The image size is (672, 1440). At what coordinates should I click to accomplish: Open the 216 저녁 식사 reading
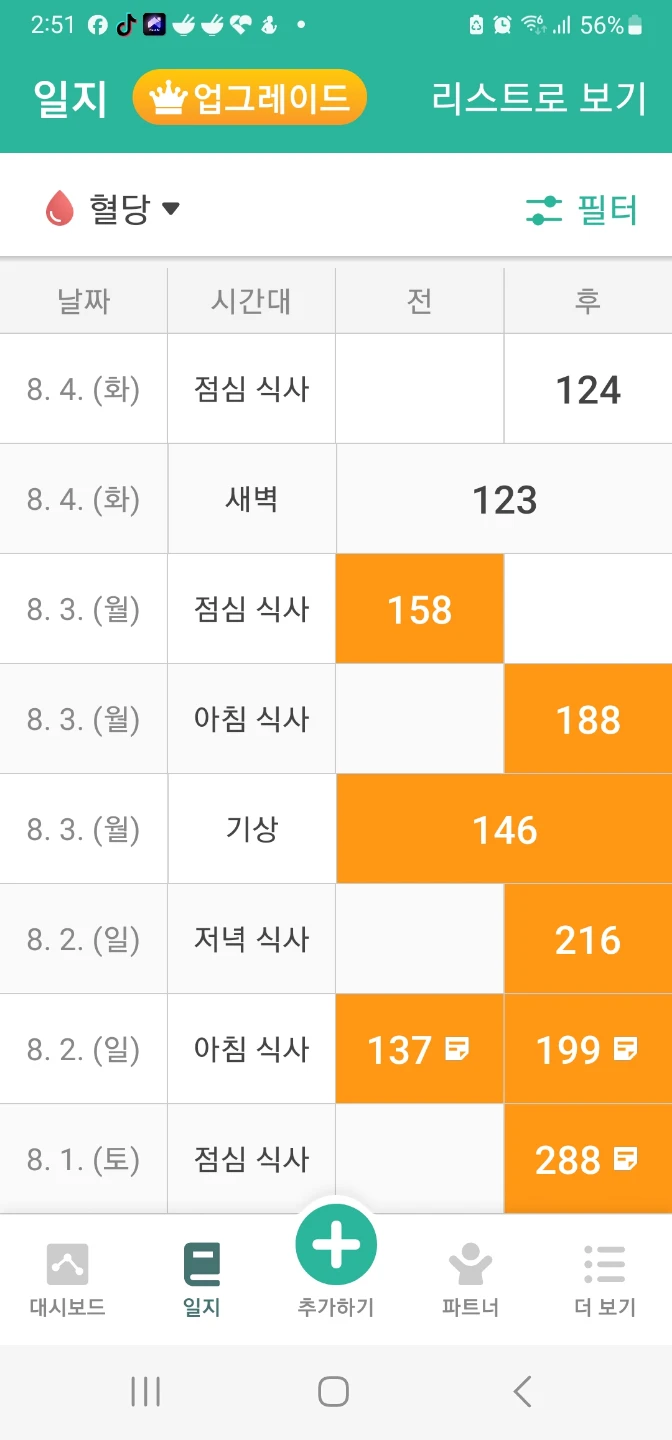click(588, 939)
